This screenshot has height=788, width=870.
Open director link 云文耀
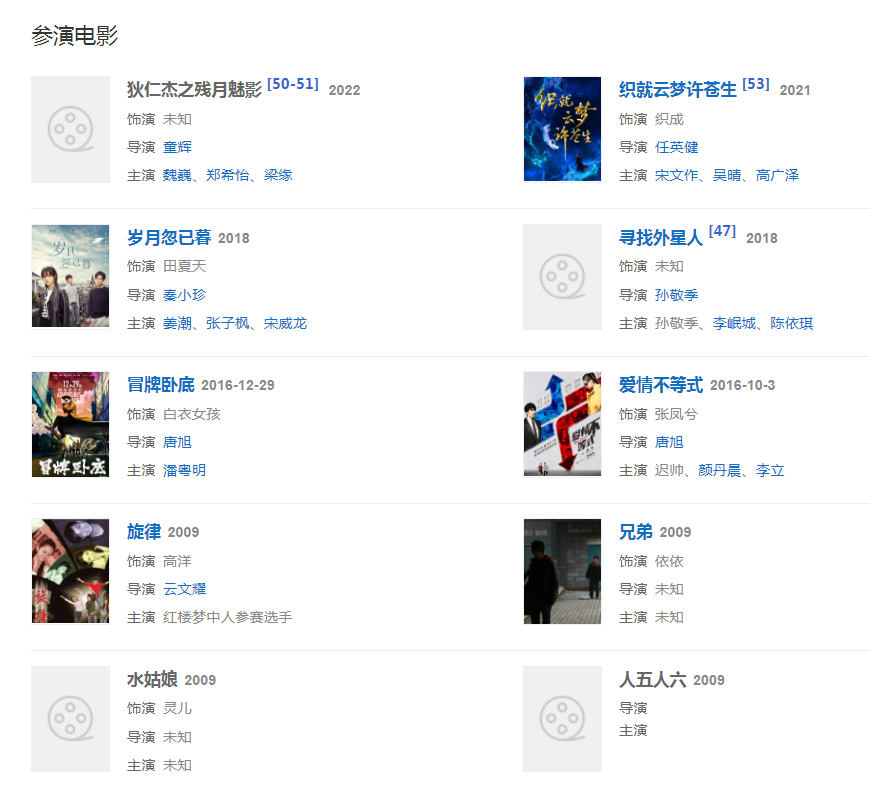tap(184, 589)
